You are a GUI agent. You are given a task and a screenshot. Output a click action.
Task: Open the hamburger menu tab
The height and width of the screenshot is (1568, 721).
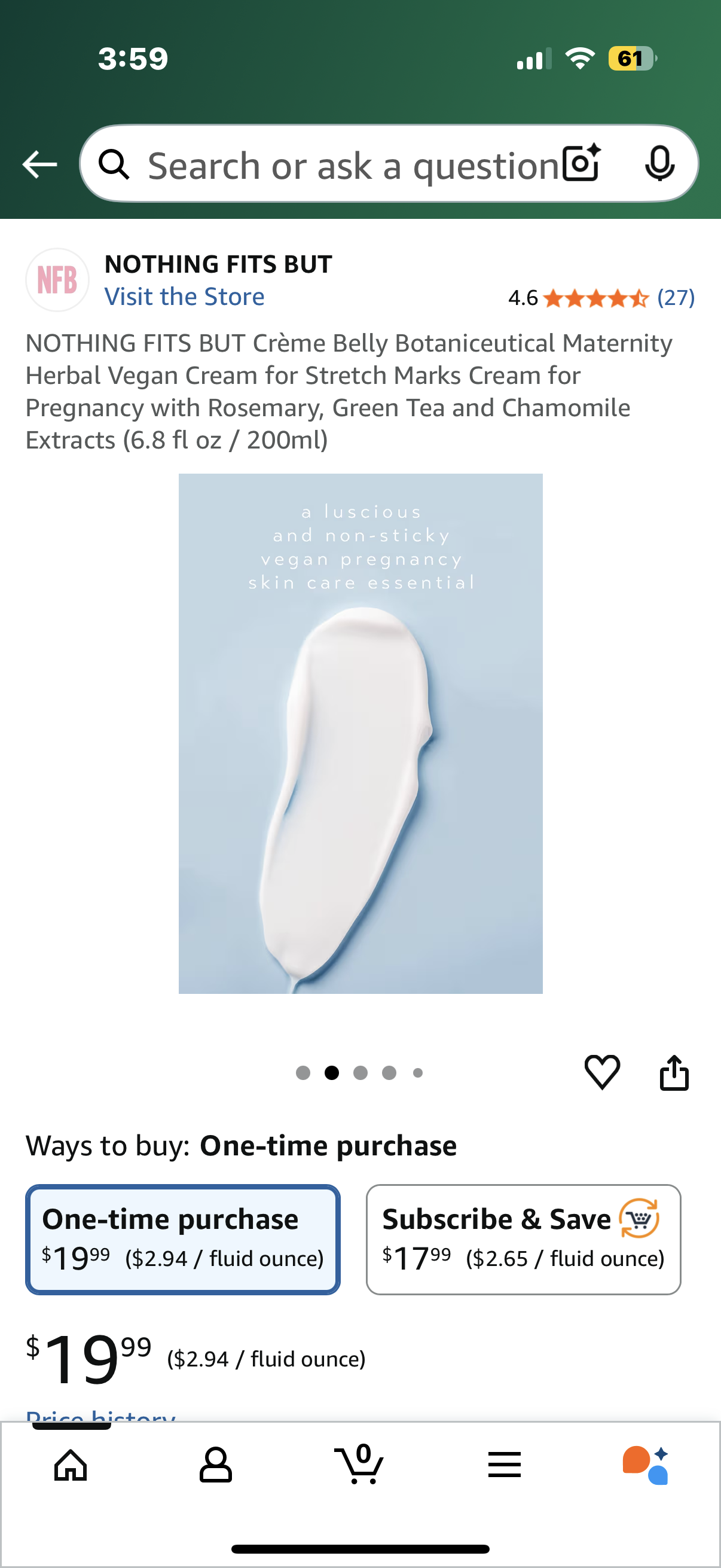(x=504, y=1465)
